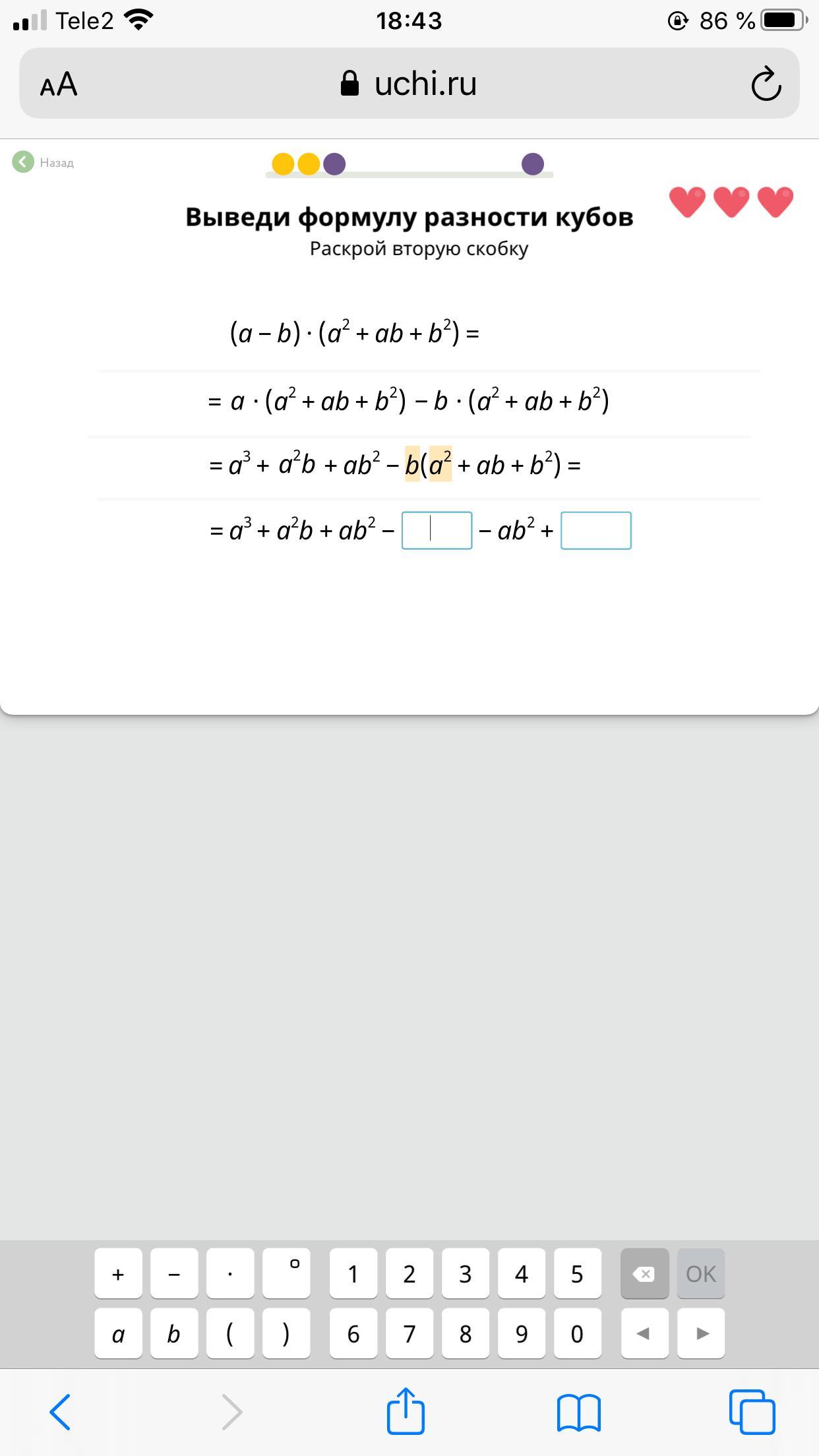The width and height of the screenshot is (819, 1456).
Task: Move the cursor left with the arrow key
Action: (x=644, y=1334)
